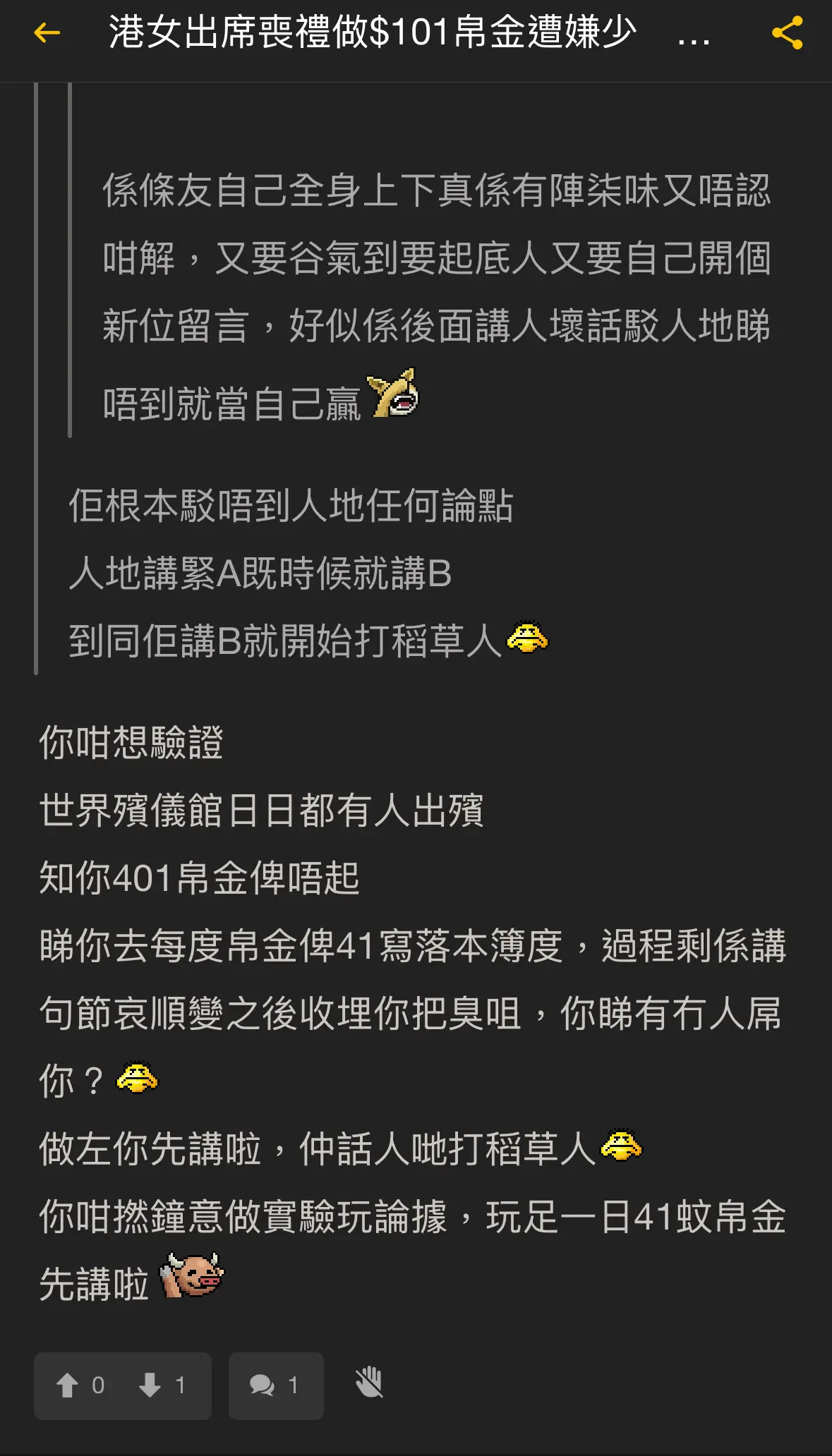Upvote this reply
Screen dimensions: 832x1456
pos(79,1385)
